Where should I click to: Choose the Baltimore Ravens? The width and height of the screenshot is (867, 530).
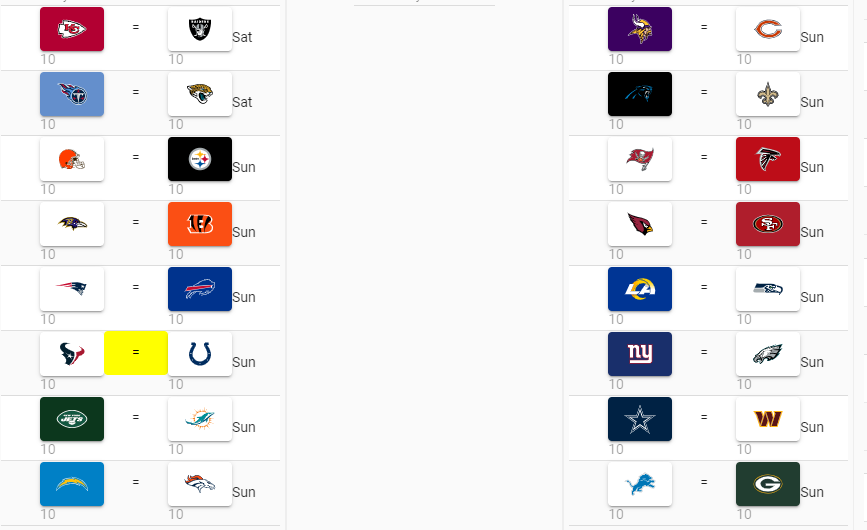(x=72, y=224)
